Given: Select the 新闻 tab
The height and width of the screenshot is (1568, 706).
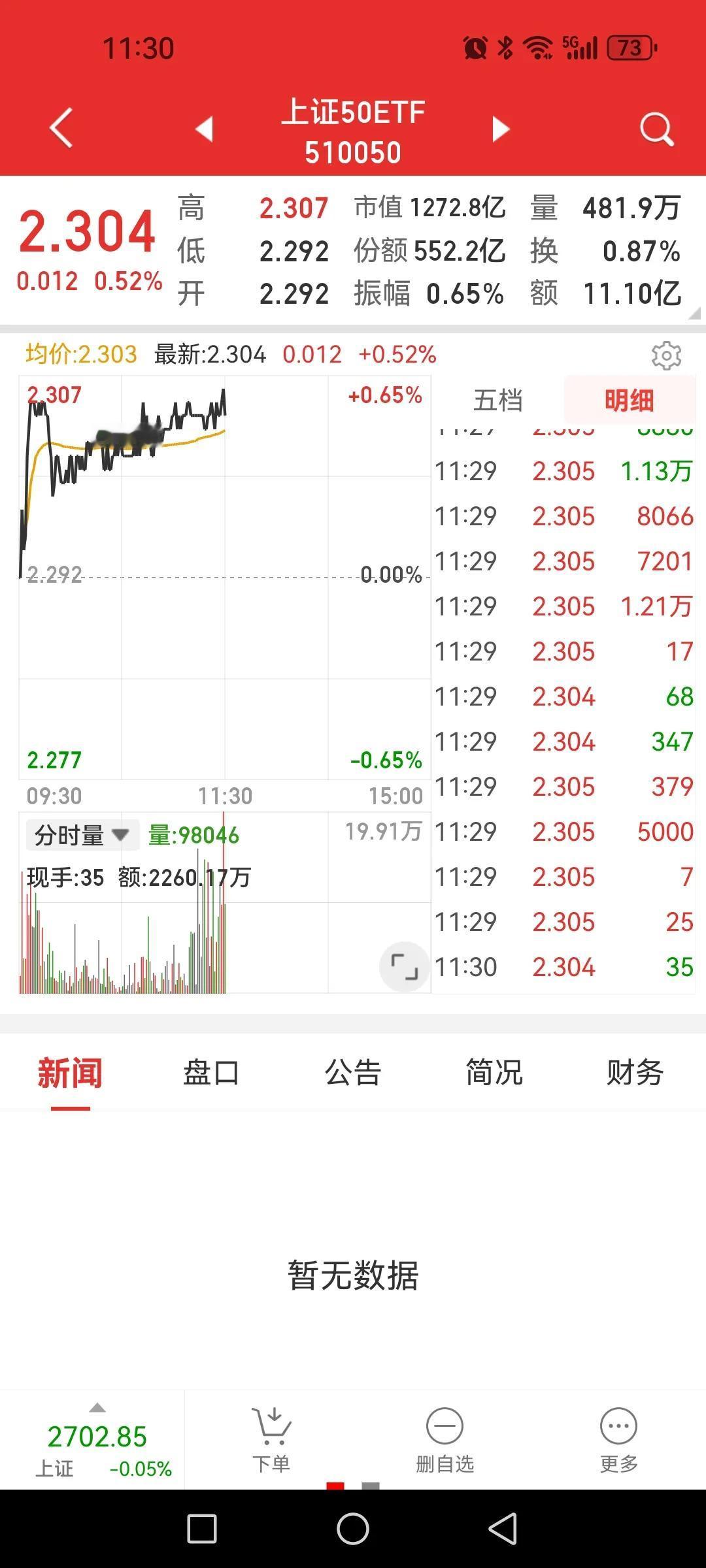Looking at the screenshot, I should [x=70, y=1073].
